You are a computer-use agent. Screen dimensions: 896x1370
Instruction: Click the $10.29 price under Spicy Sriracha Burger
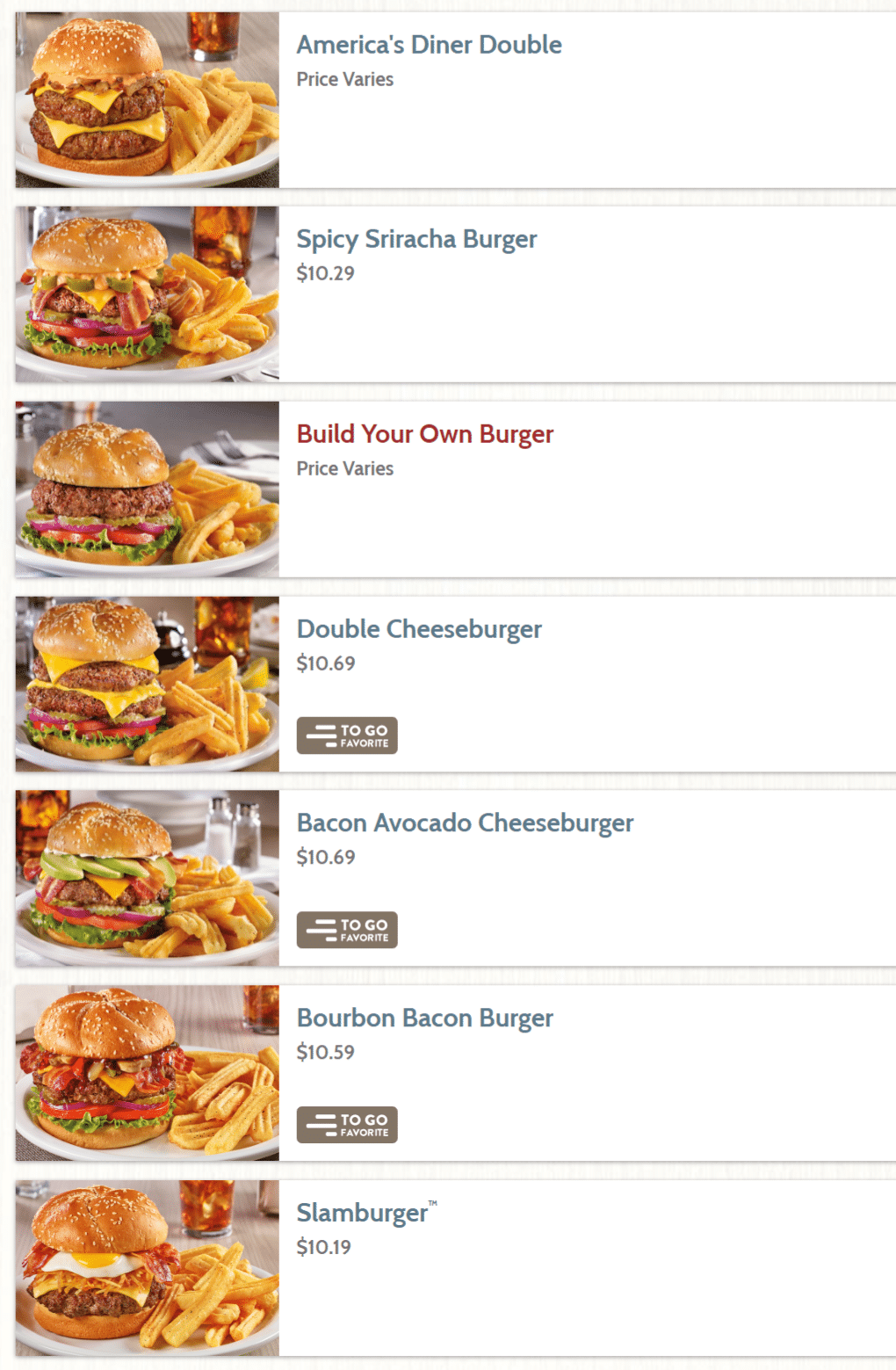tap(326, 273)
